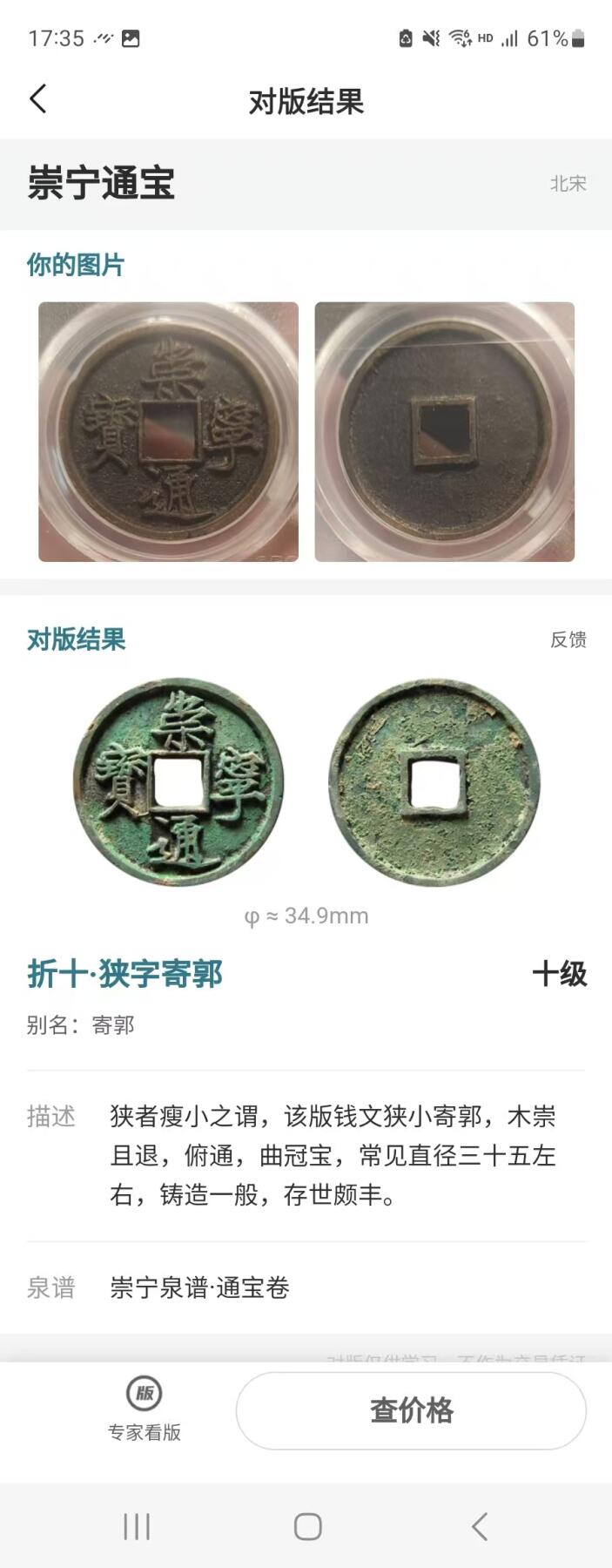View the matched coin reverse image
The width and height of the screenshot is (612, 1568).
(x=434, y=783)
